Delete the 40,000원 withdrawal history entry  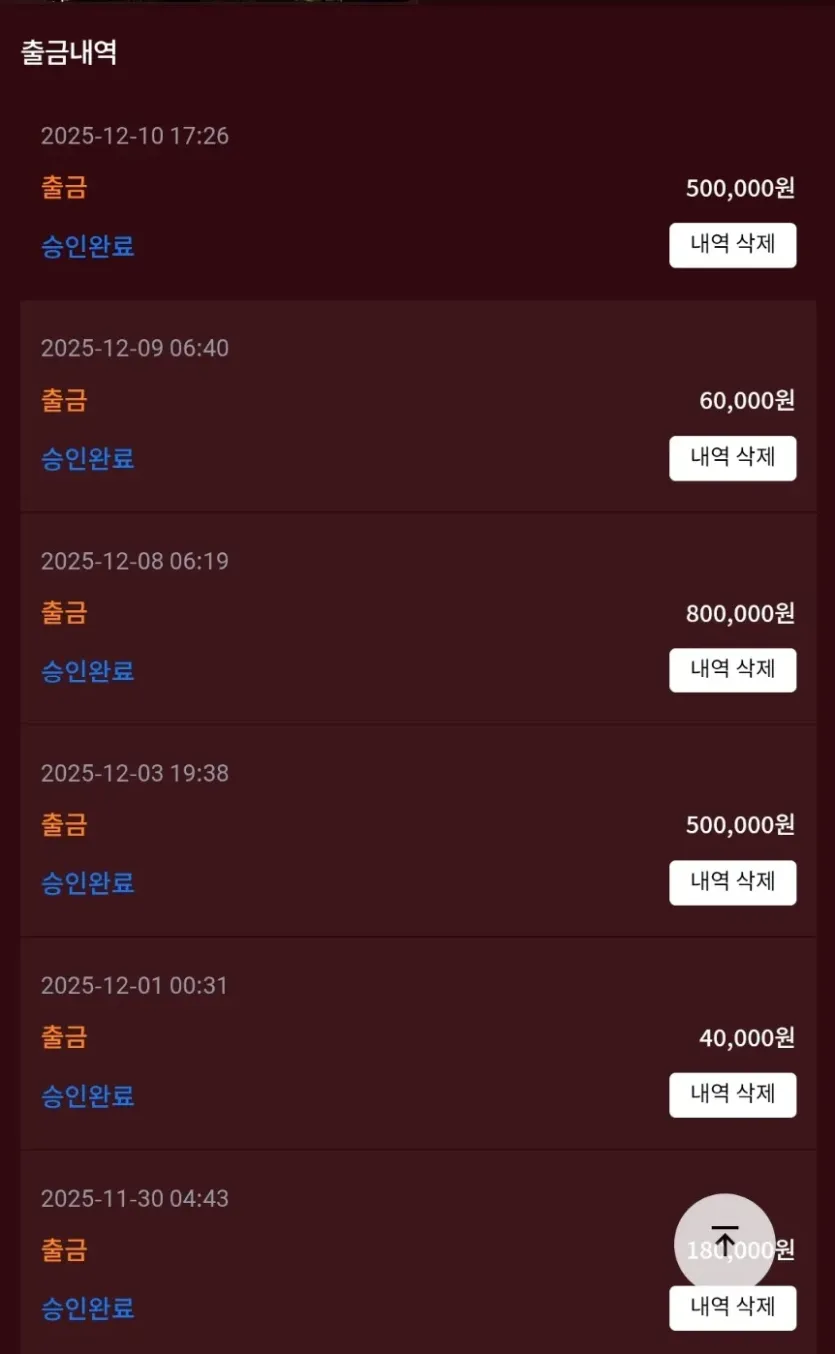coord(732,1095)
